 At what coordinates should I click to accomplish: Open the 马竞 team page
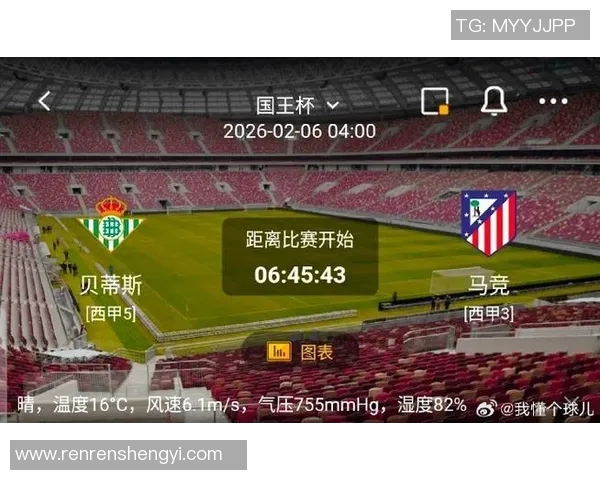click(x=488, y=224)
